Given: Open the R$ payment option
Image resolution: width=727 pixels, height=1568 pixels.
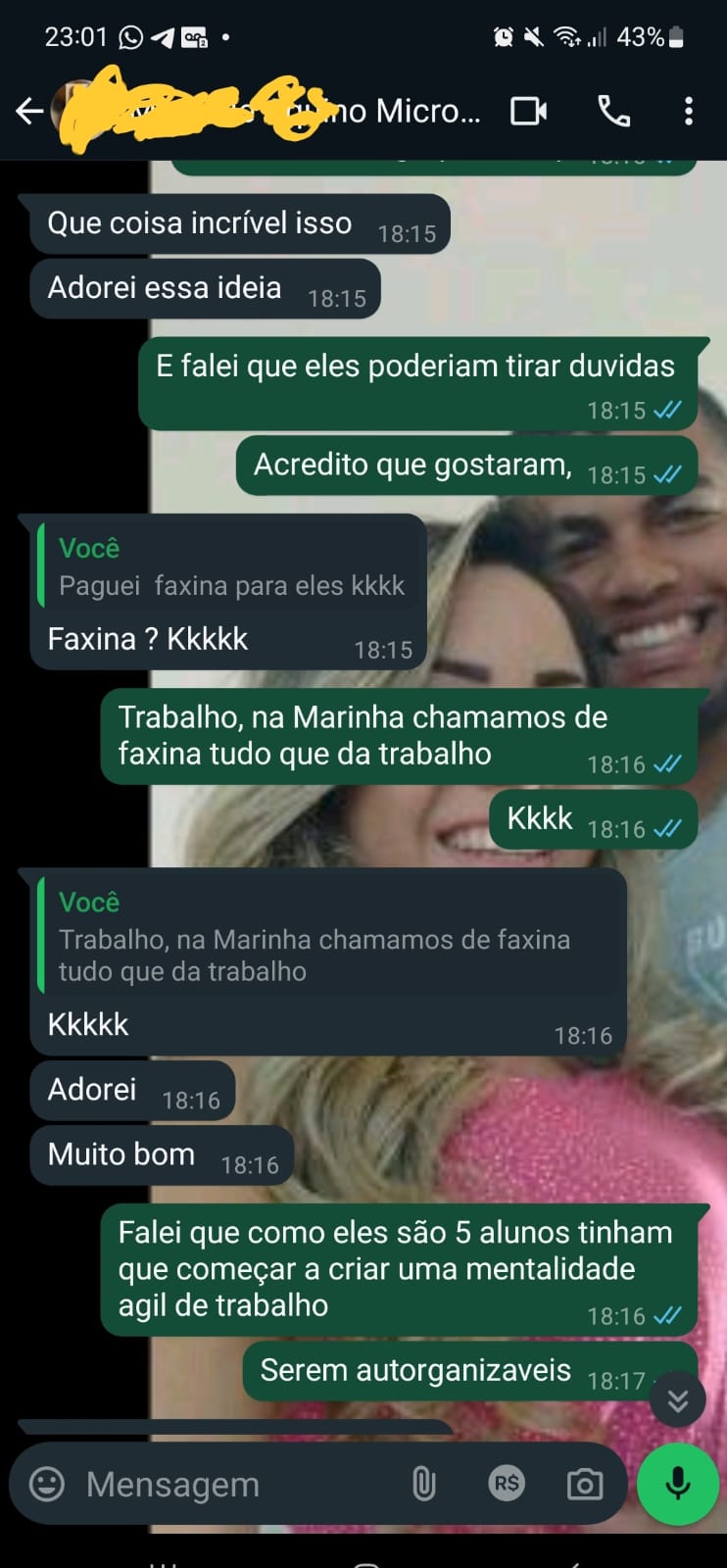Looking at the screenshot, I should click(507, 1484).
